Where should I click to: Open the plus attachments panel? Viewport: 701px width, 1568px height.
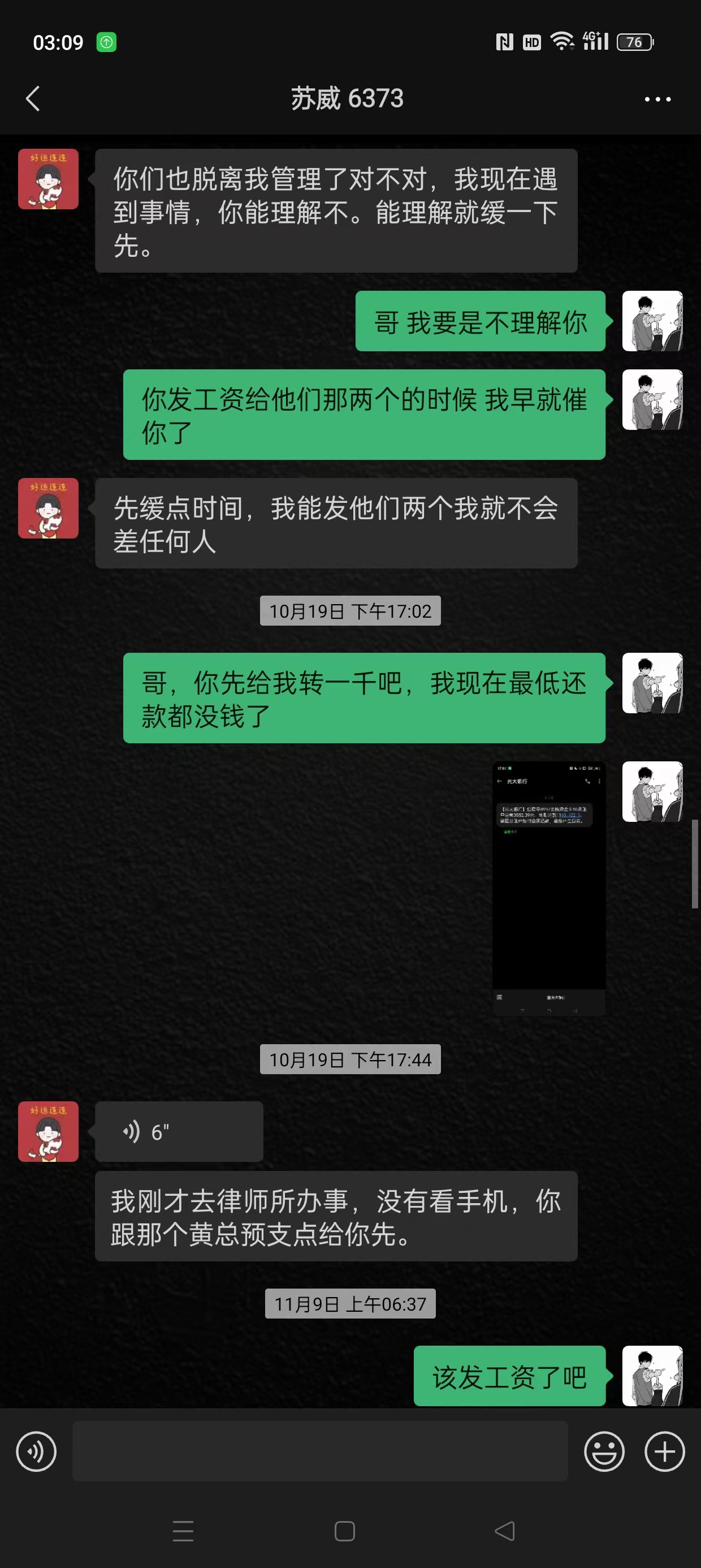(664, 1451)
